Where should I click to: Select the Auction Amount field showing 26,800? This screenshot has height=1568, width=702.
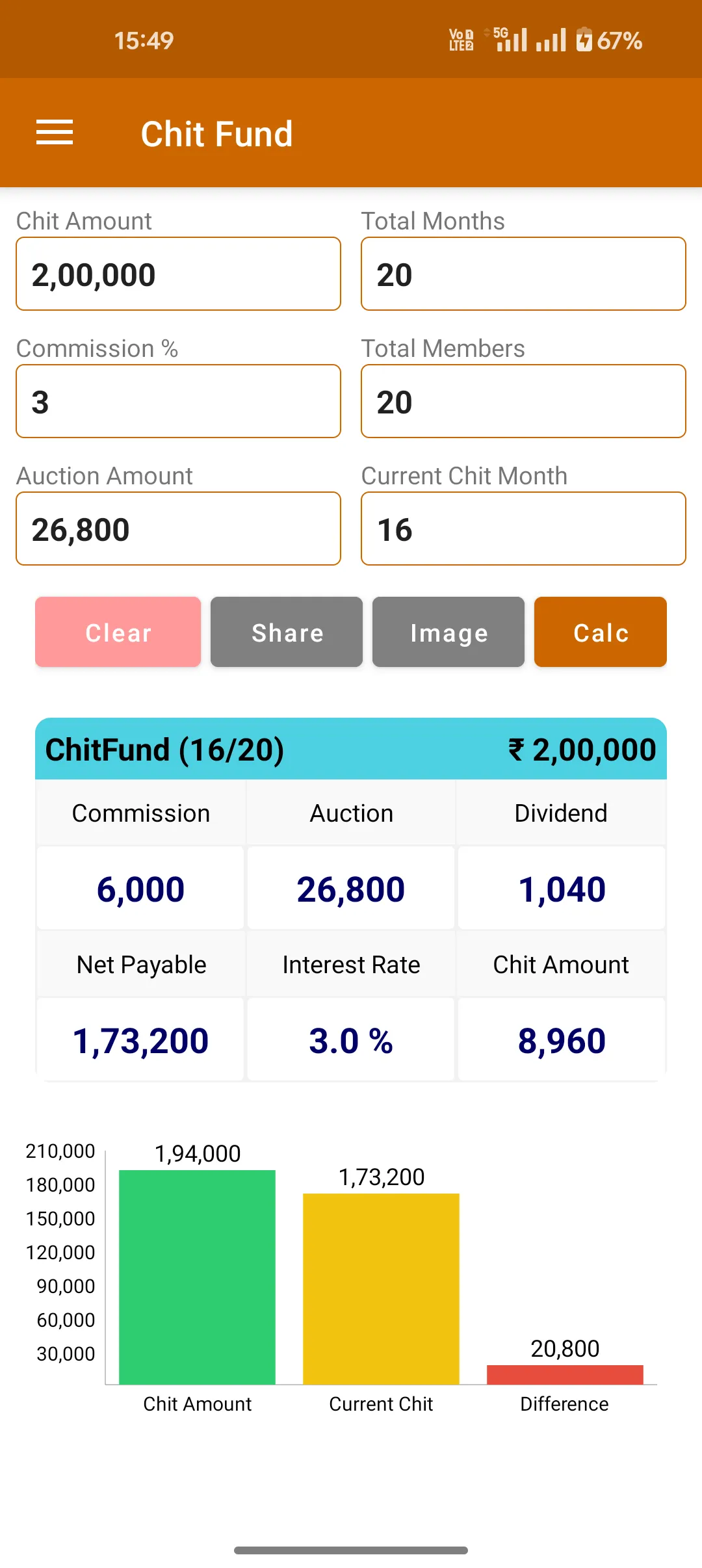[178, 529]
